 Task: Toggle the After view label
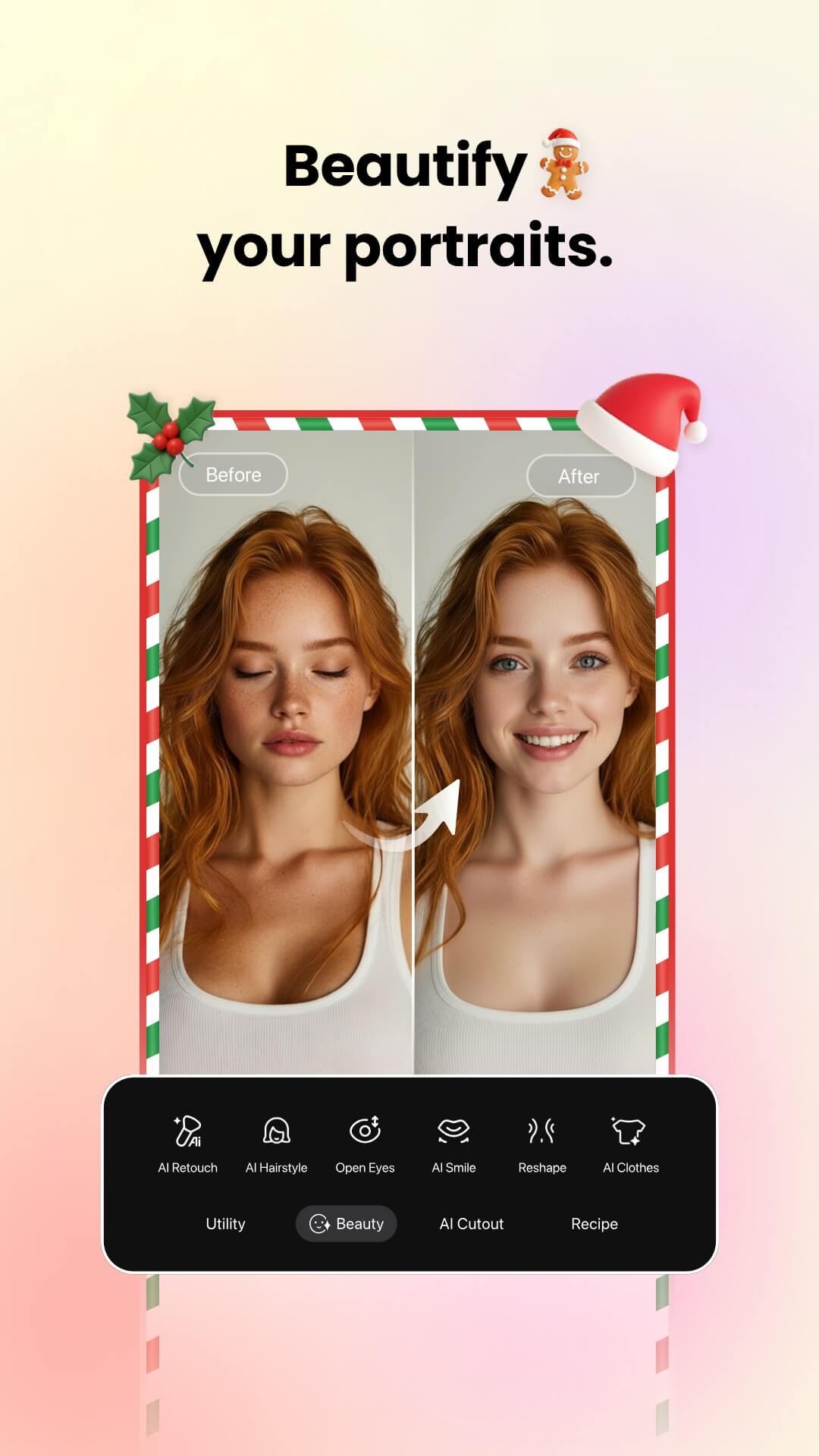tap(580, 476)
